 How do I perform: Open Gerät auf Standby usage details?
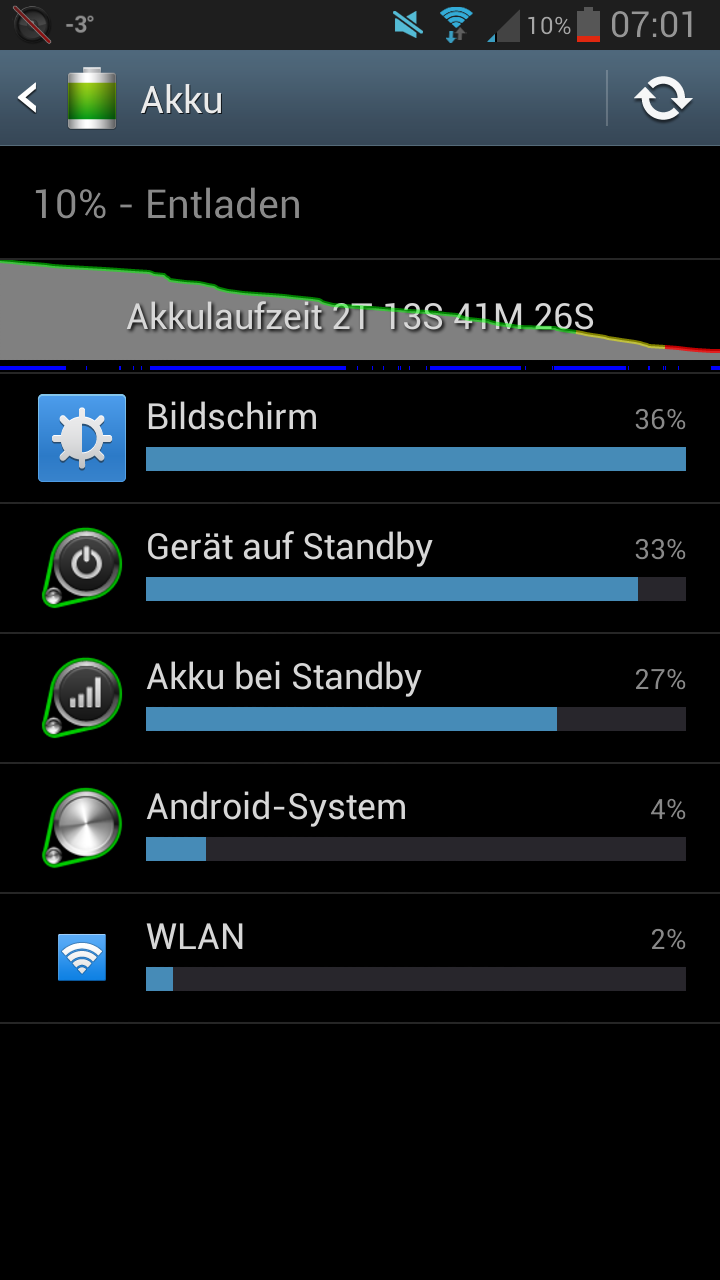click(x=360, y=569)
